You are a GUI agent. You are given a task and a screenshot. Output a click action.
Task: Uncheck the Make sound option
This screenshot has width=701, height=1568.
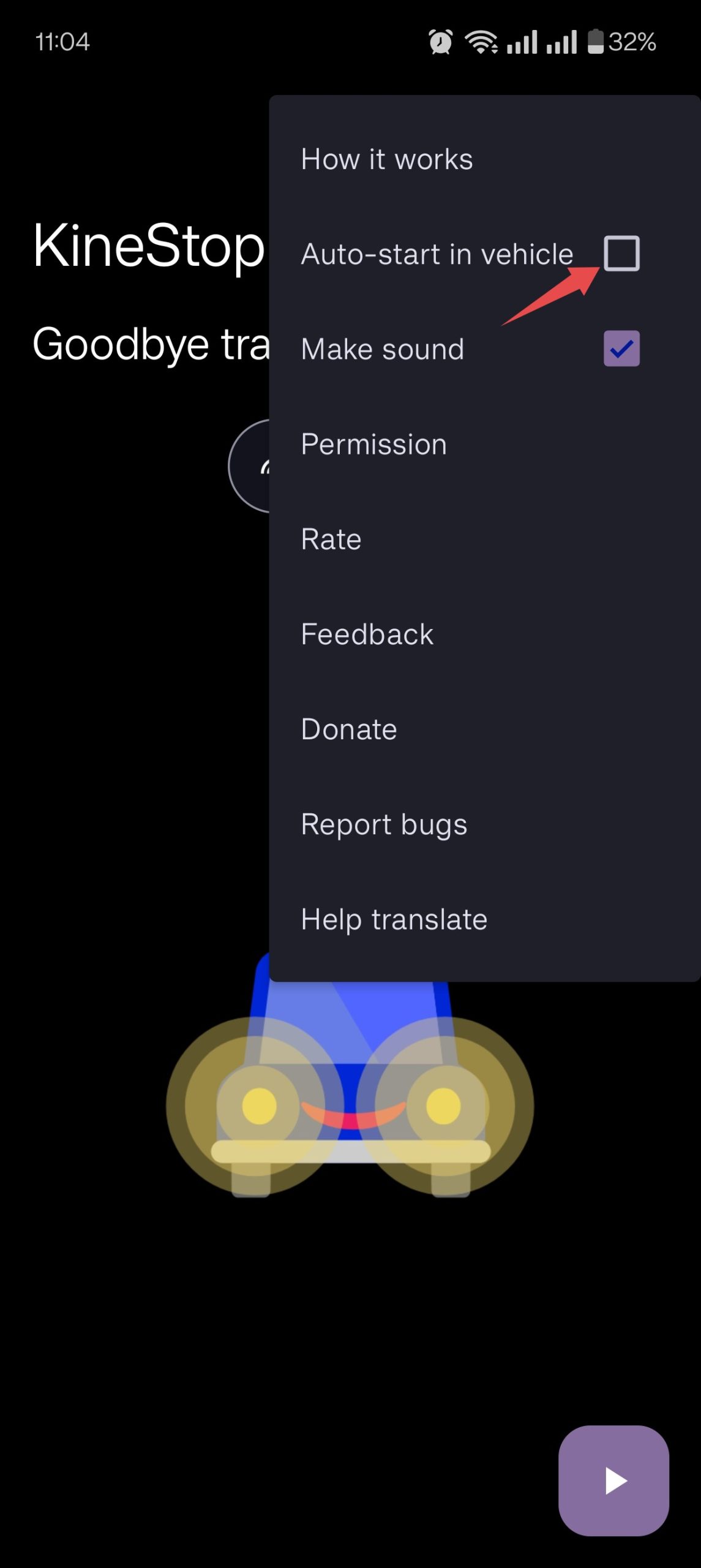[621, 349]
